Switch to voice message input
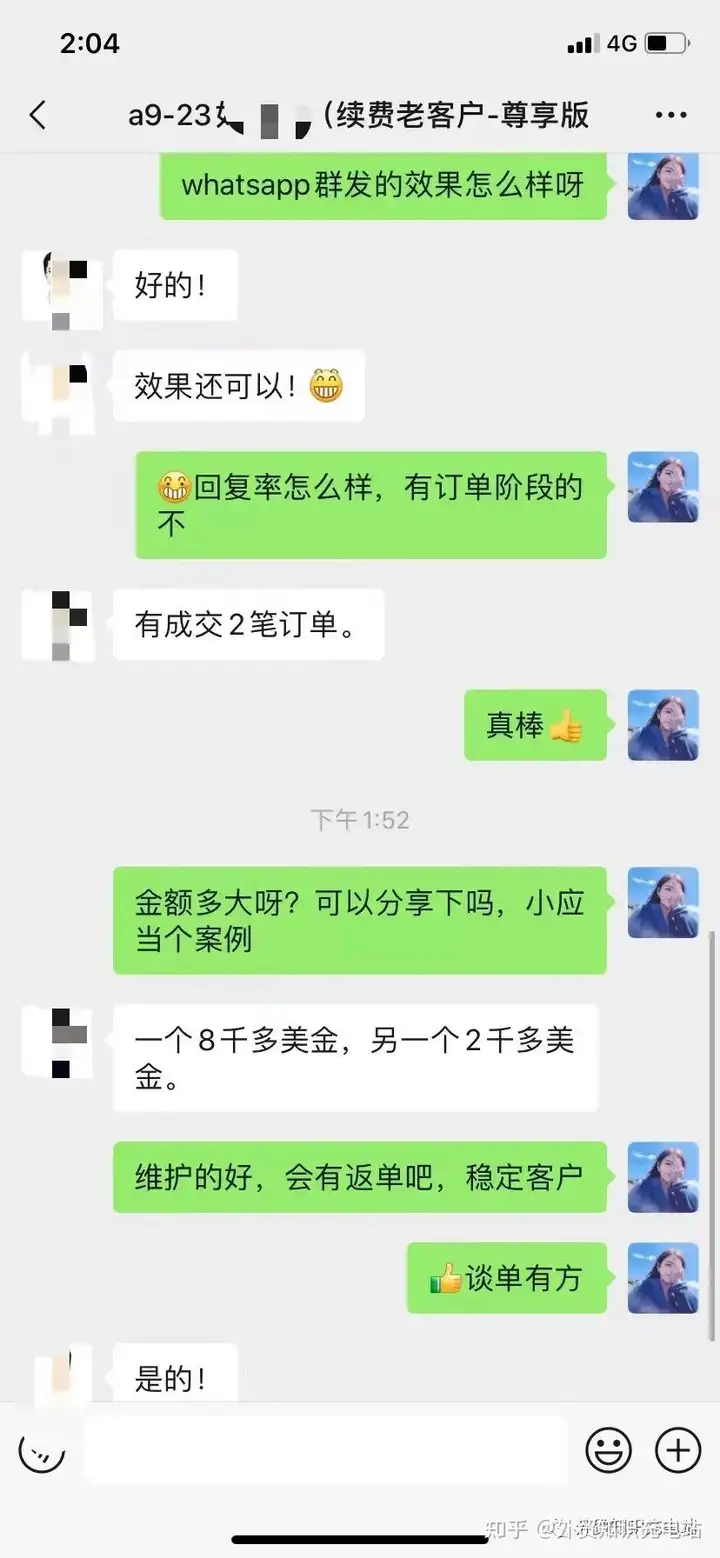The width and height of the screenshot is (720, 1558). pyautogui.click(x=42, y=1449)
